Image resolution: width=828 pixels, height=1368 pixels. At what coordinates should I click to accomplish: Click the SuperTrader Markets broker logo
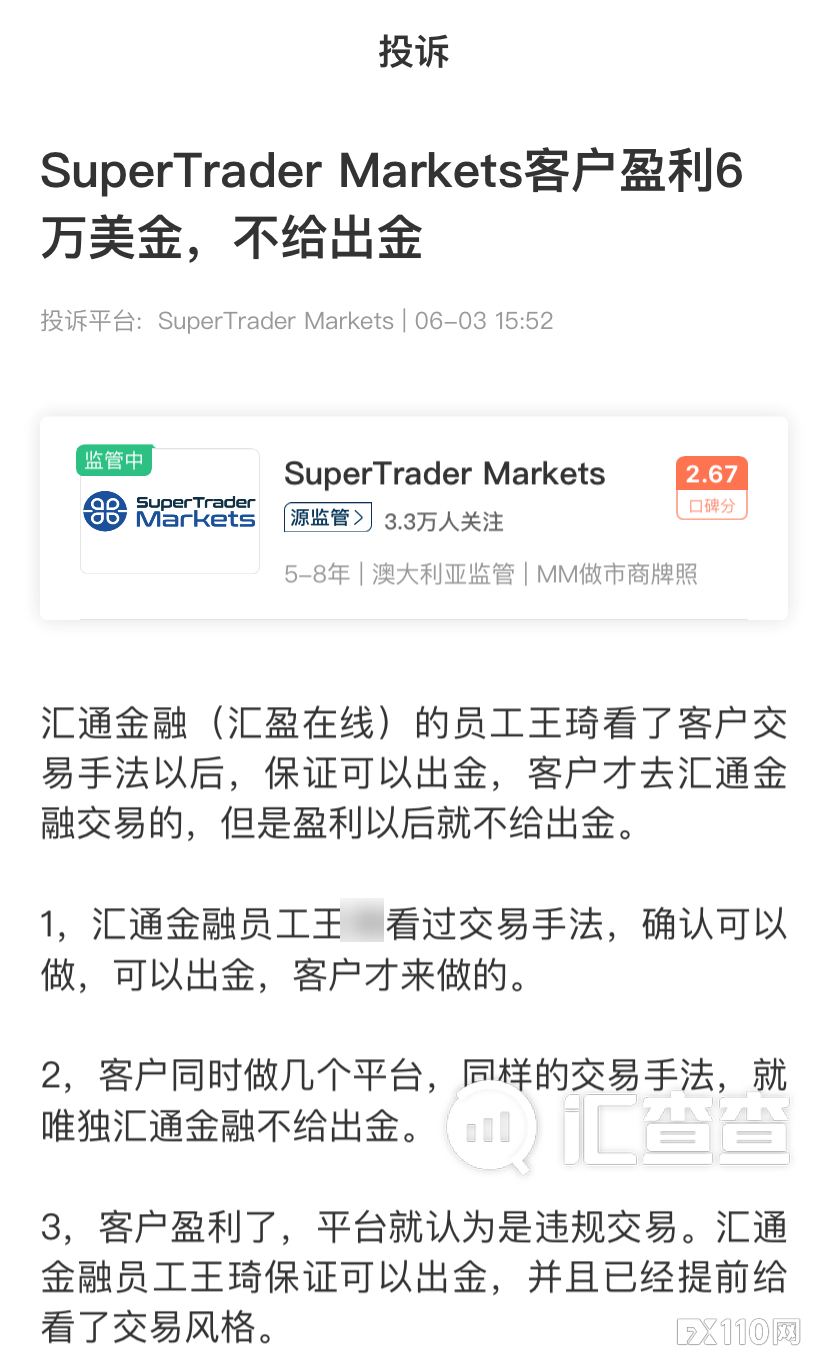click(169, 508)
